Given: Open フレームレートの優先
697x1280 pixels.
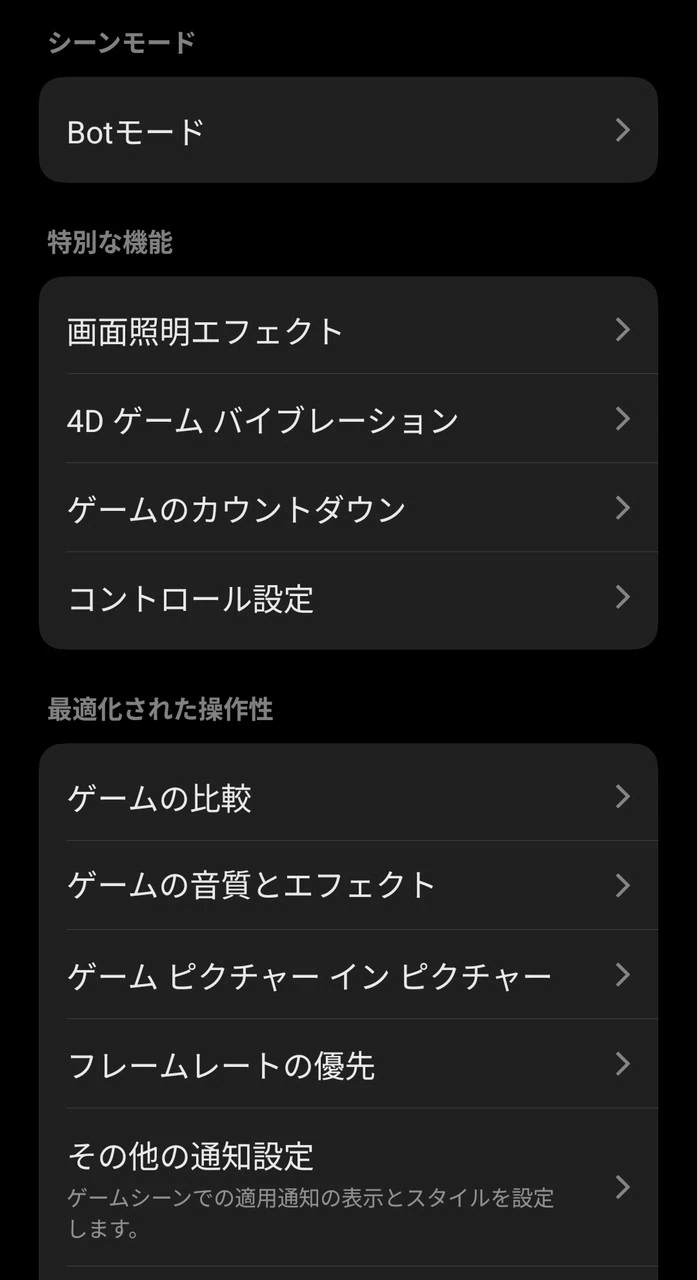Looking at the screenshot, I should 347,1064.
